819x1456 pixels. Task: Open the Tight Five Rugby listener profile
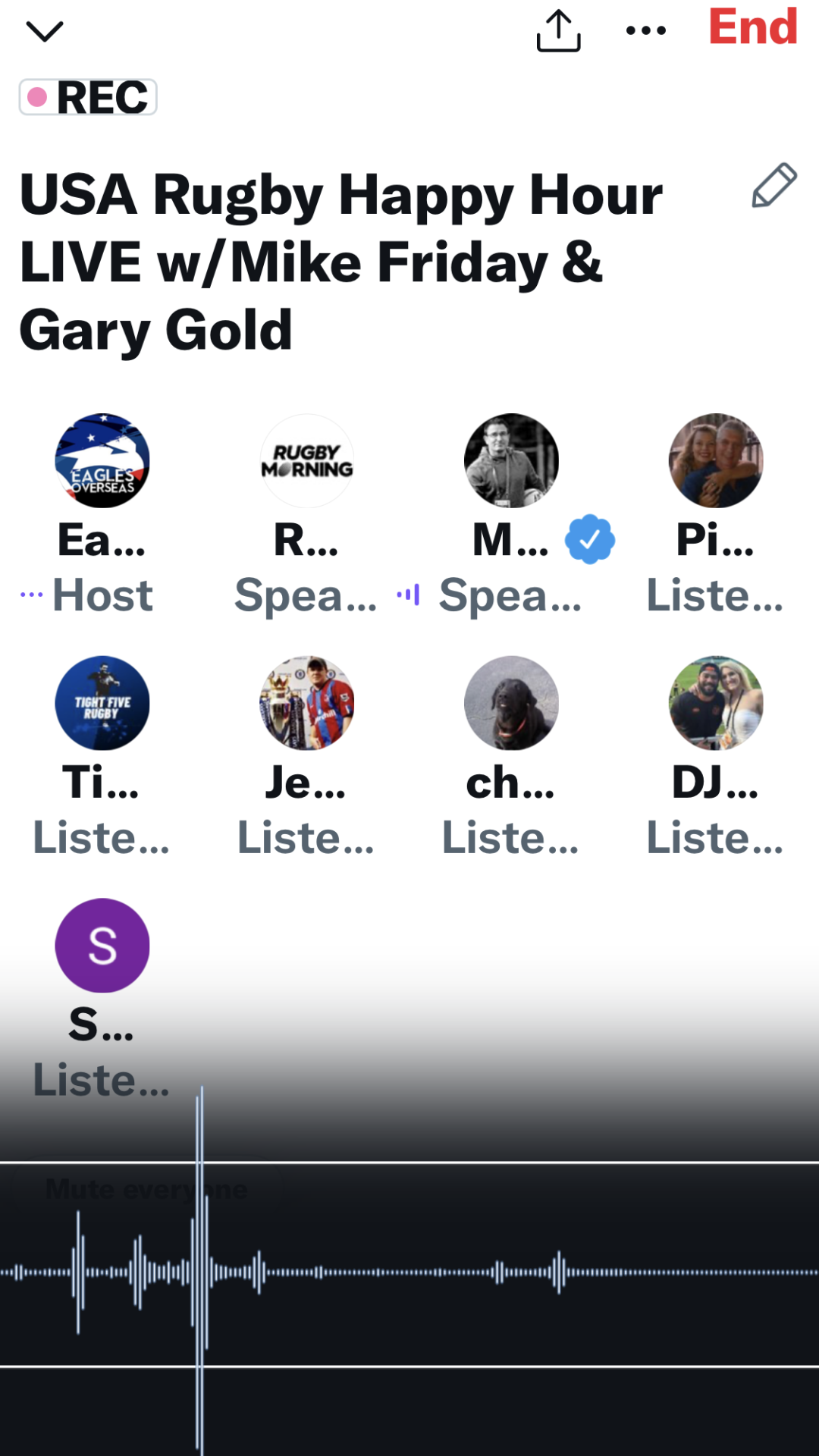pyautogui.click(x=102, y=703)
